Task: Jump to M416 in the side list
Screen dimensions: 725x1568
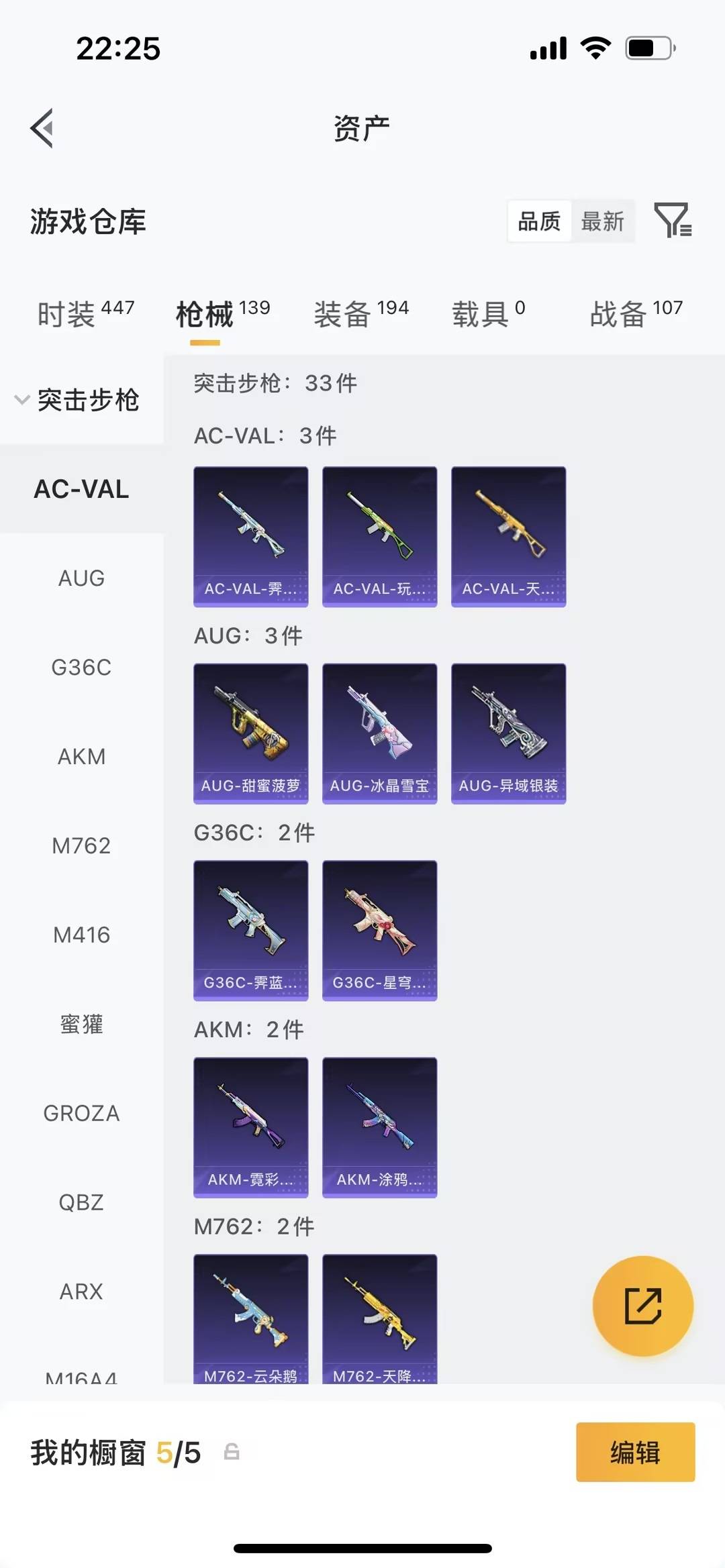Action: pos(81,935)
